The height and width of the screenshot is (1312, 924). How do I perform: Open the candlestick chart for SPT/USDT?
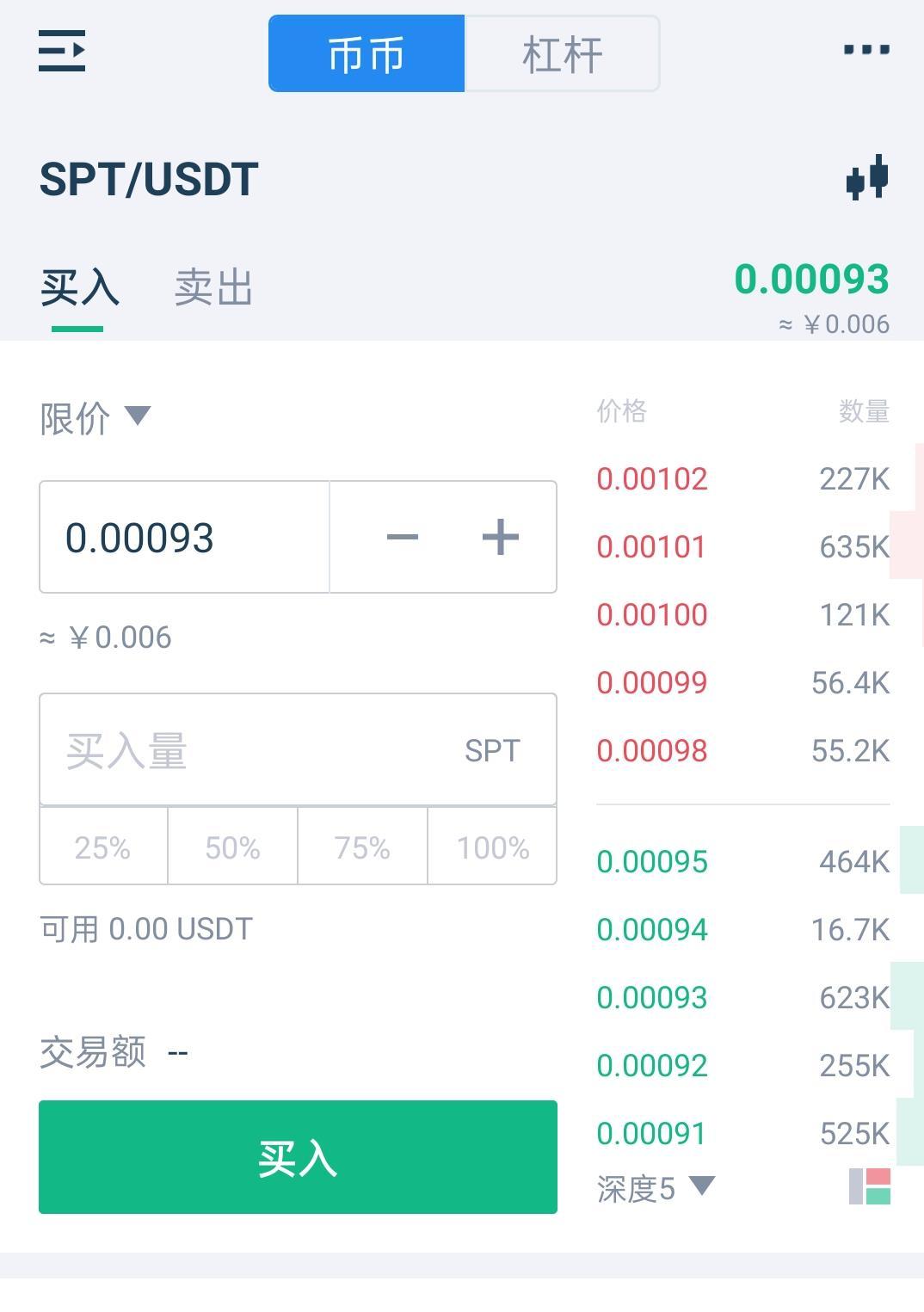867,178
